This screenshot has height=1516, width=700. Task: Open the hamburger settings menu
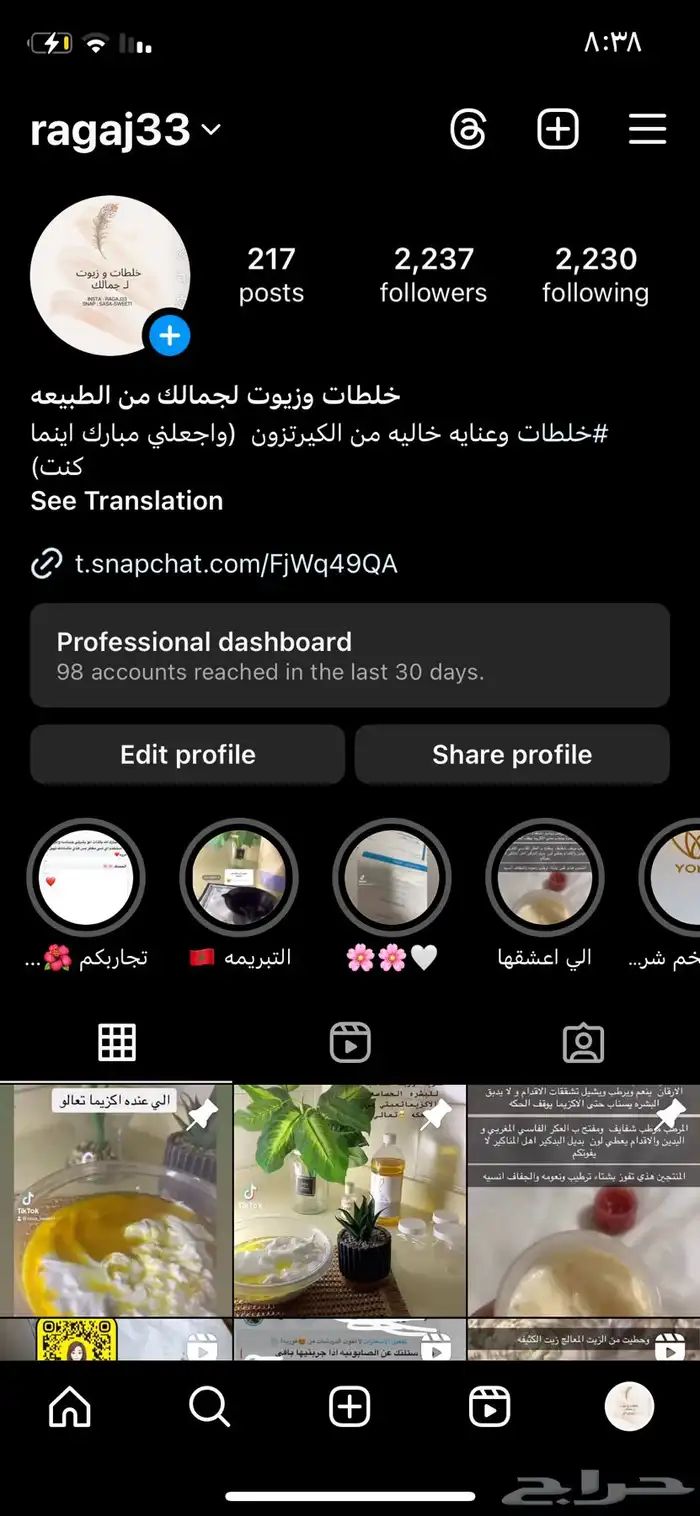coord(647,129)
